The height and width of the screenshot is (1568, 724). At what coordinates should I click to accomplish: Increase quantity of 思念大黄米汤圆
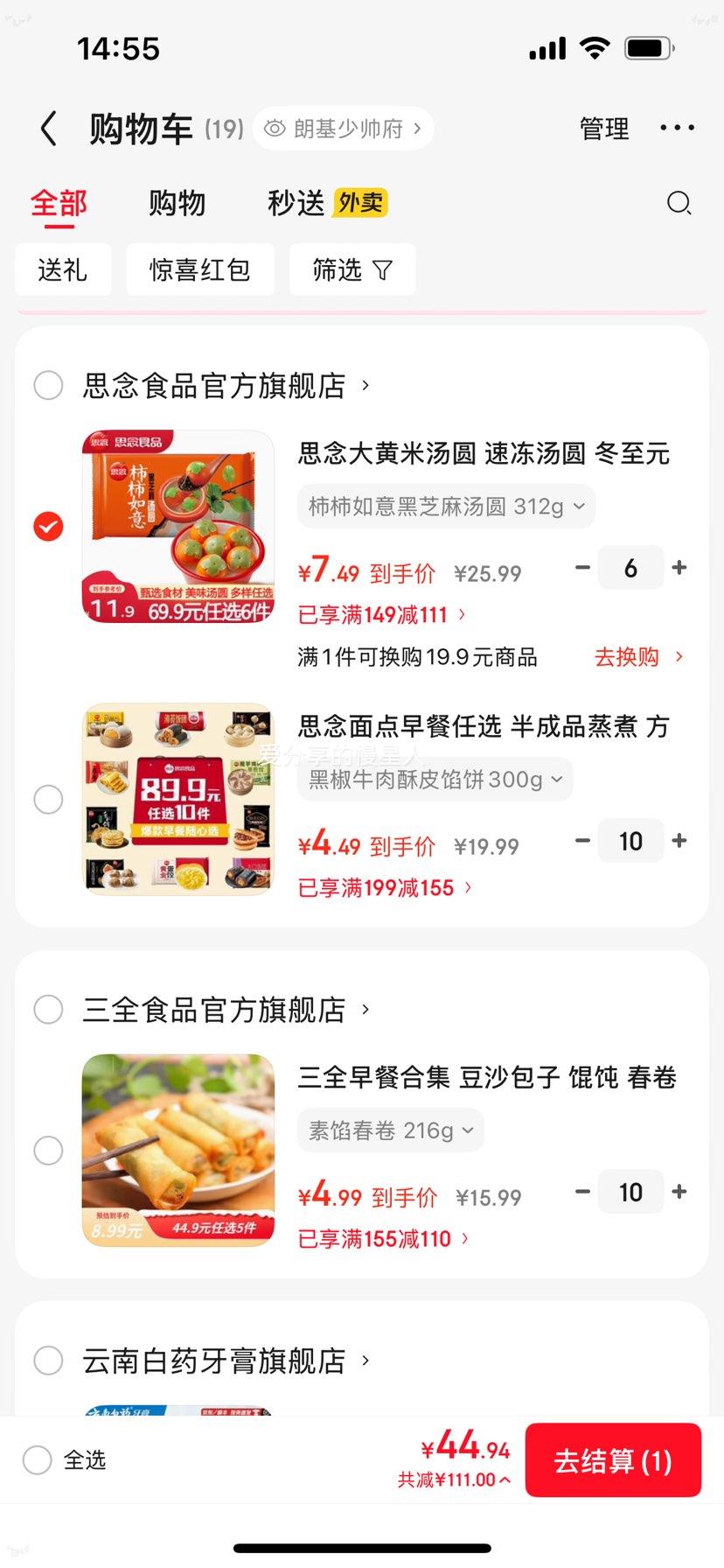click(679, 568)
